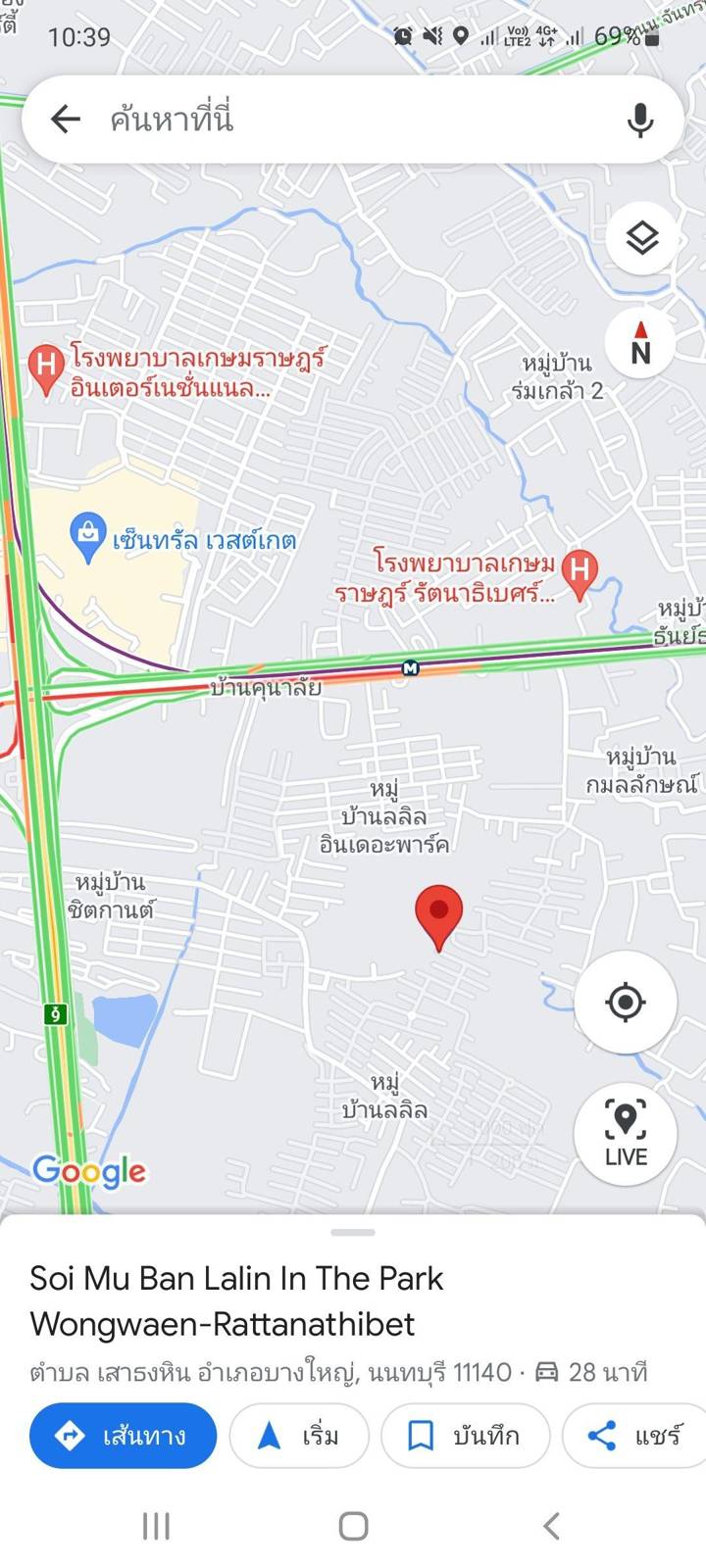This screenshot has width=706, height=1568.
Task: Save this place with the บันทึก button
Action: [x=465, y=1436]
